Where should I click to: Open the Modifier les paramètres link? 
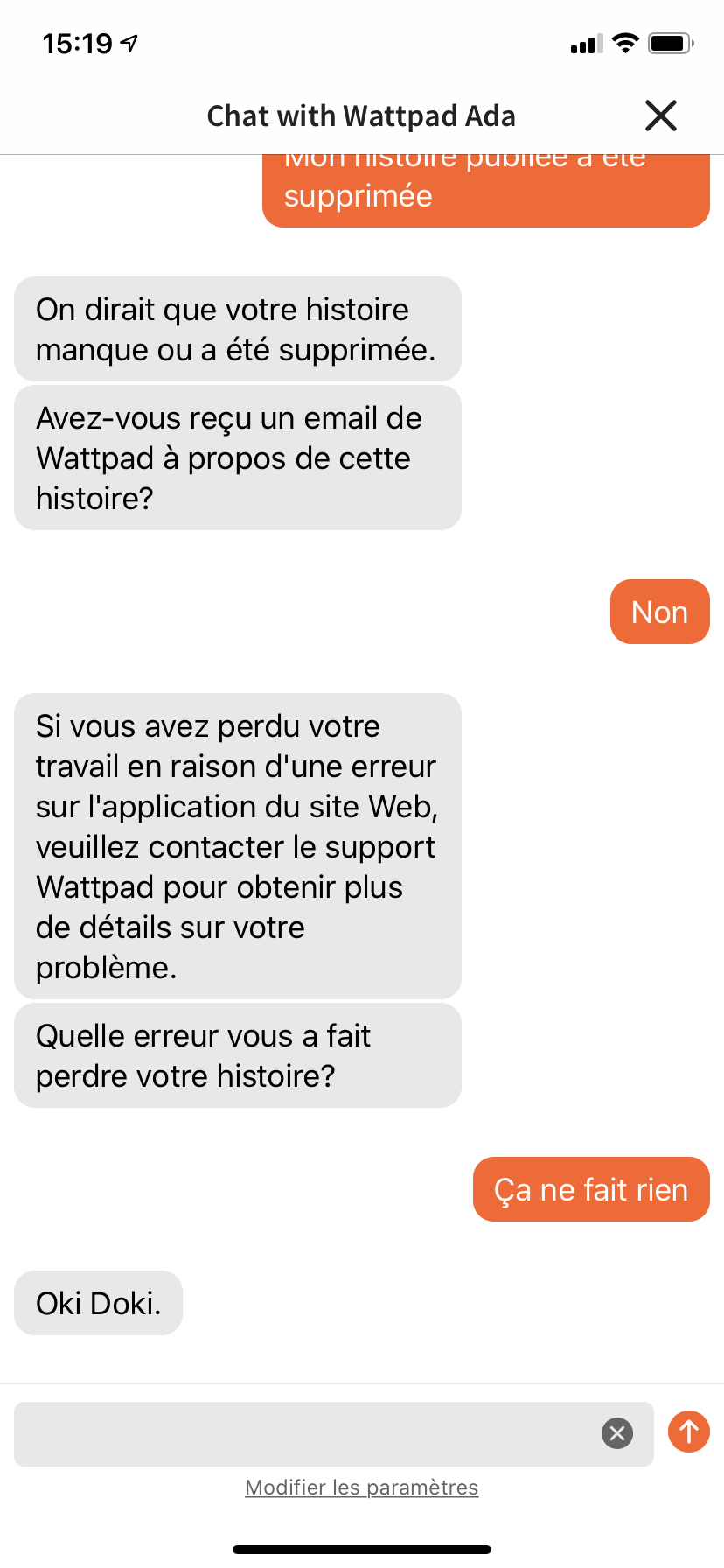[x=362, y=1487]
